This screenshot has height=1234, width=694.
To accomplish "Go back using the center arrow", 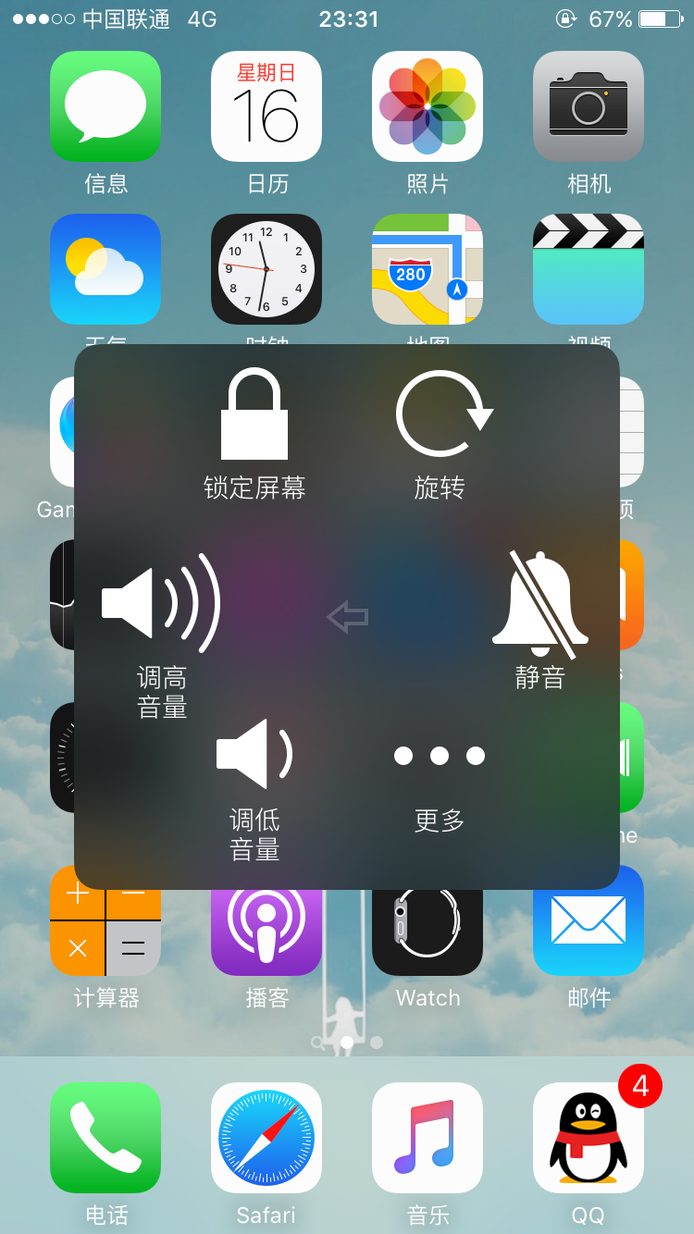I will (x=348, y=618).
